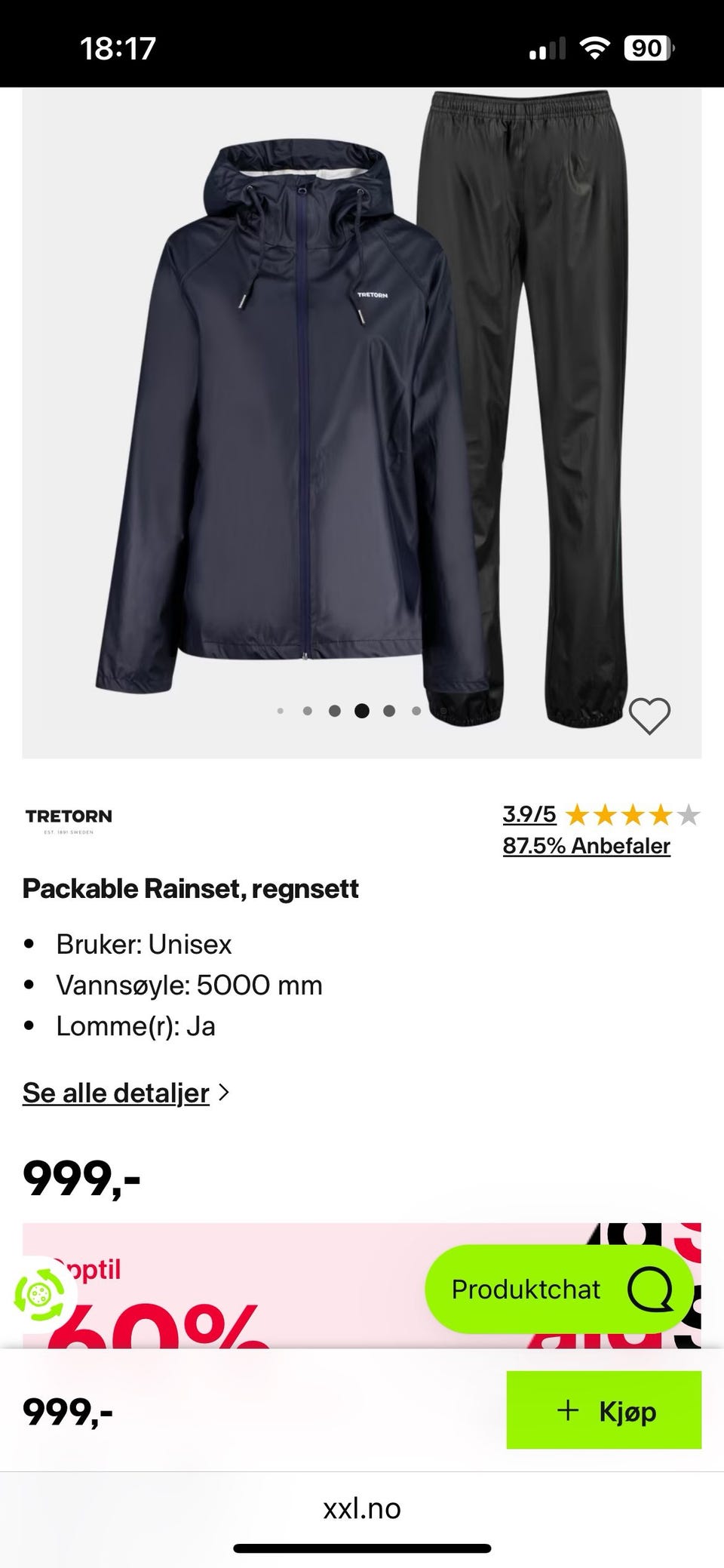Select the currently active fourth carousel dot
724x1568 pixels.
[x=362, y=711]
